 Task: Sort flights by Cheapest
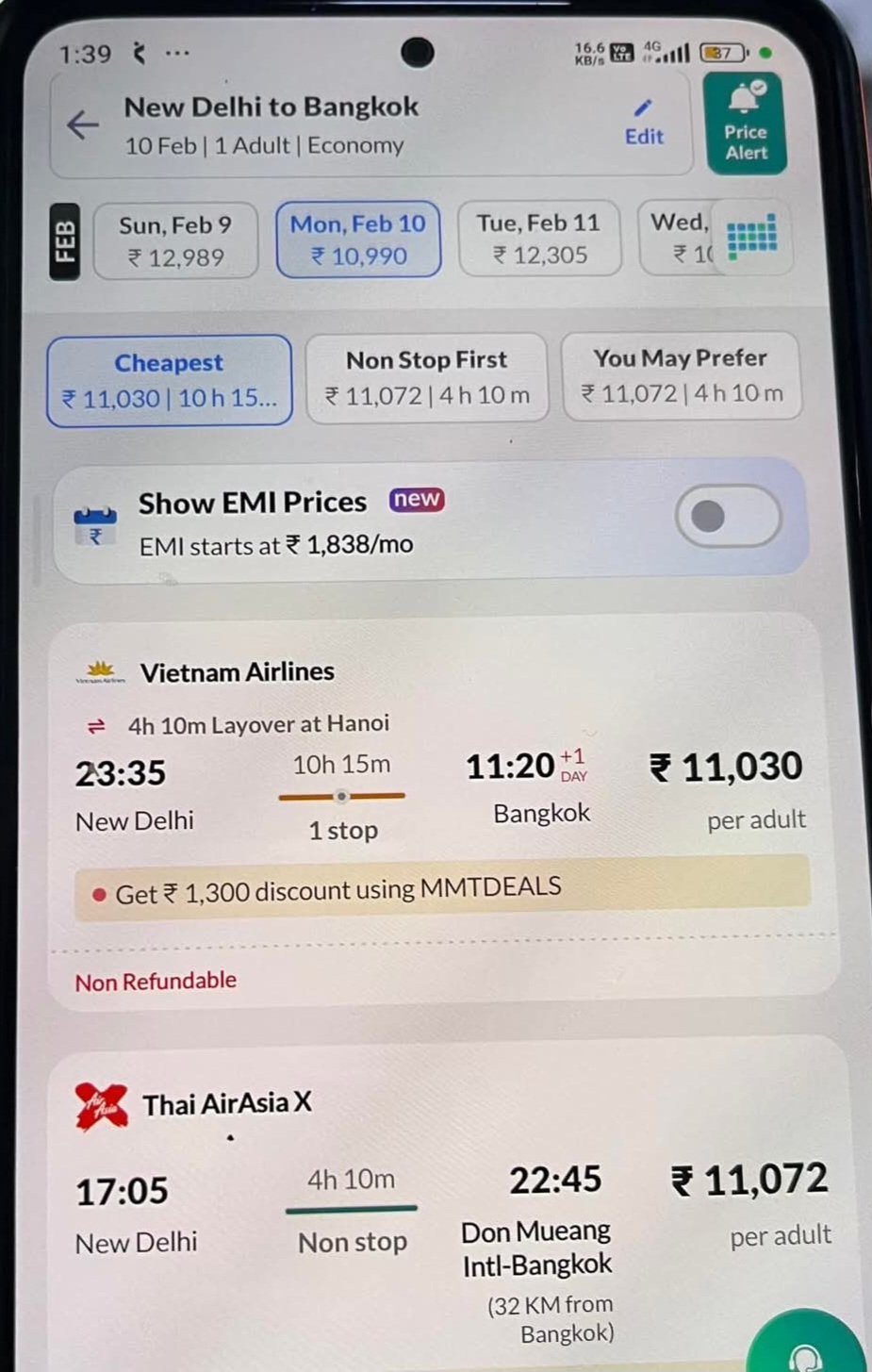170,380
